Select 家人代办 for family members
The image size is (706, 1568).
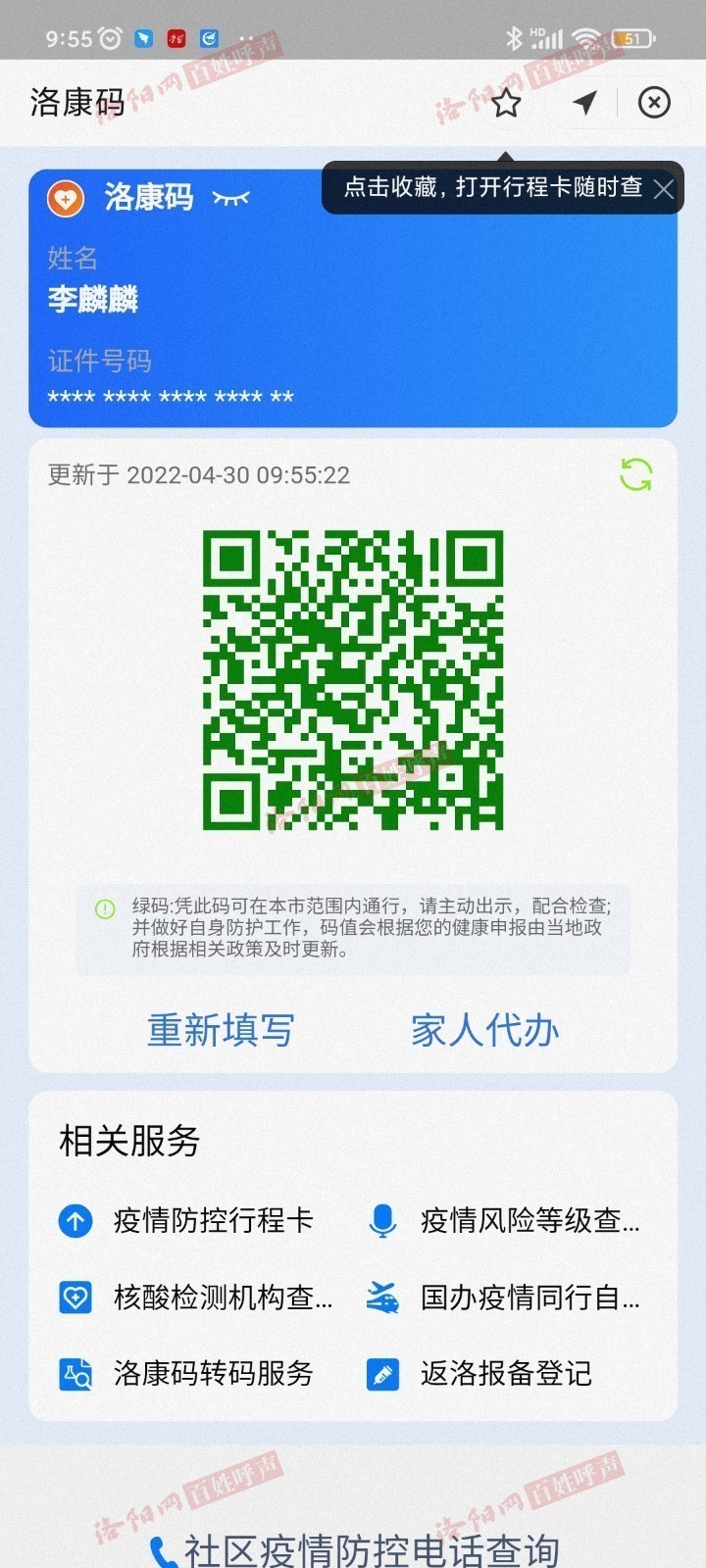(484, 1030)
